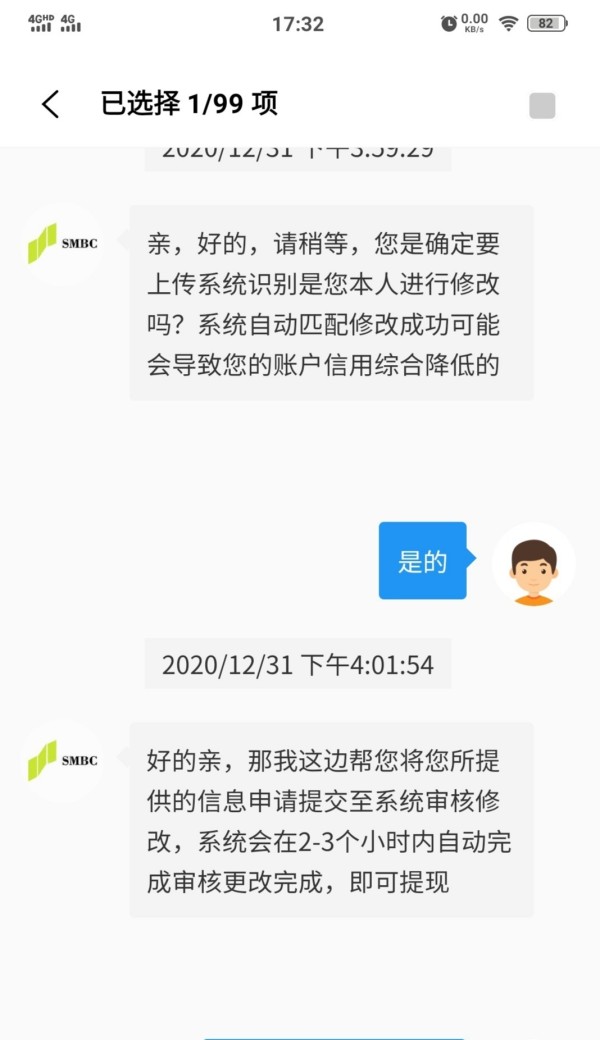
Task: Go back using the arrow icon
Action: coord(50,104)
